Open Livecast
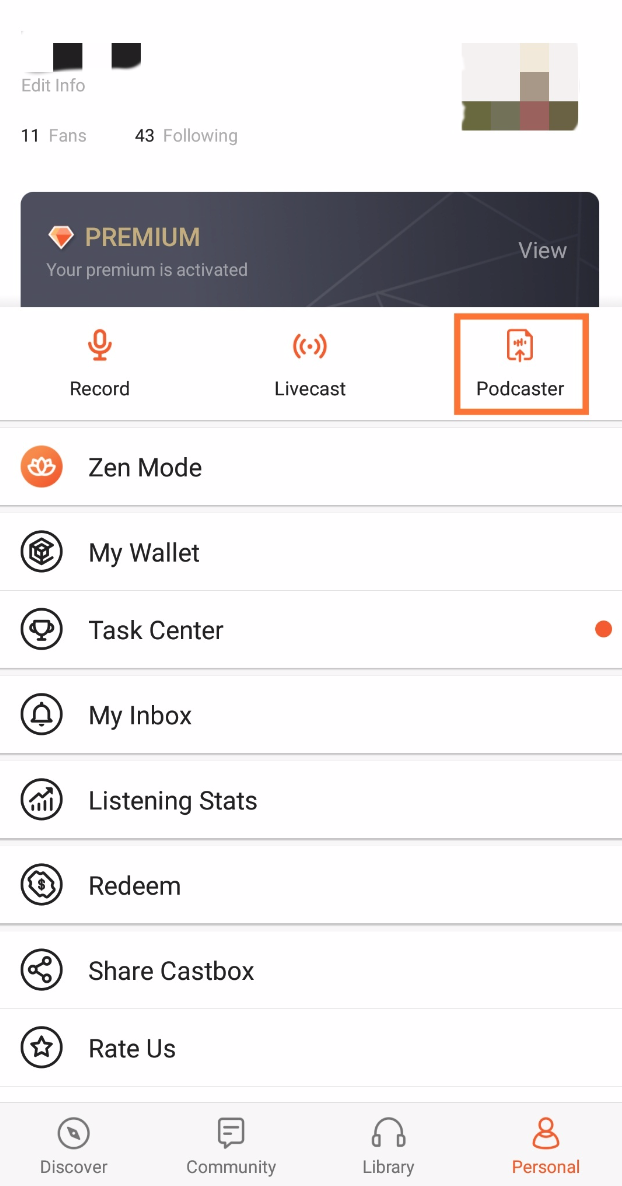 (x=310, y=364)
